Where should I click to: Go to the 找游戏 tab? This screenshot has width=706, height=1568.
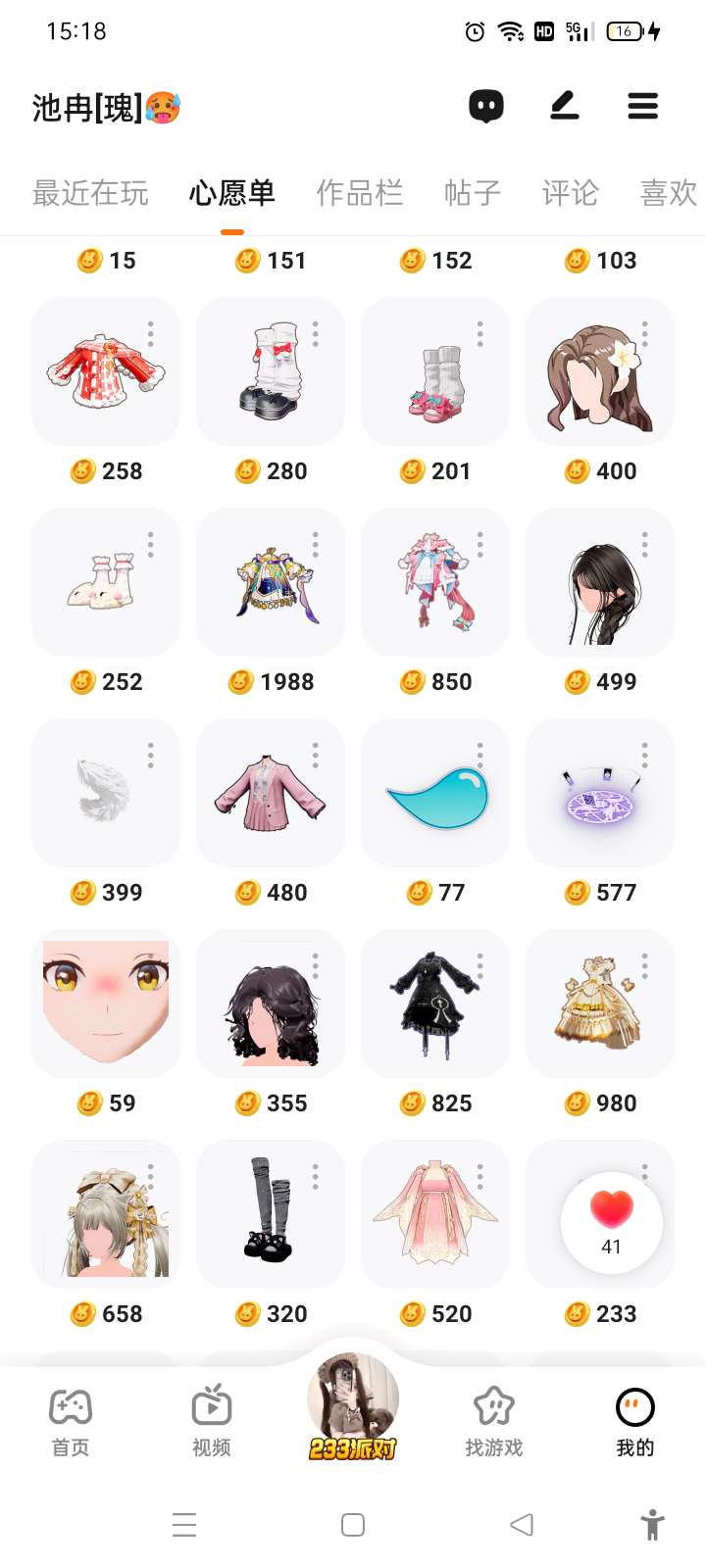[494, 1421]
